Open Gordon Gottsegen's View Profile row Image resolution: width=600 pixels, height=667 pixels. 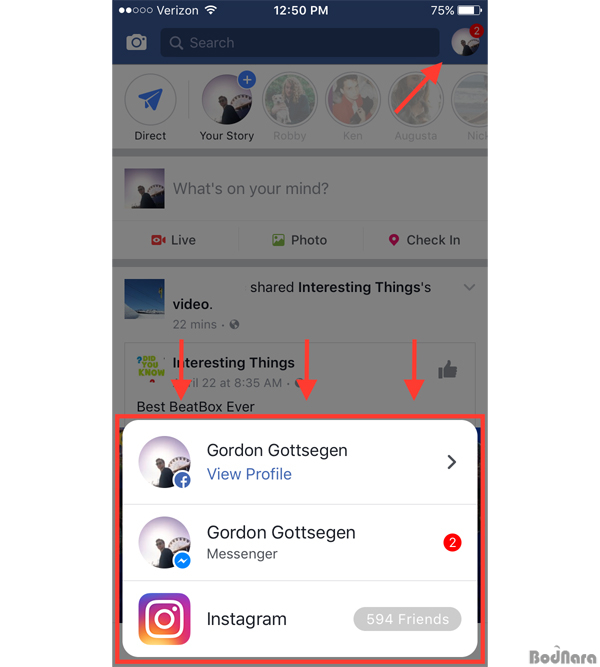(298, 462)
